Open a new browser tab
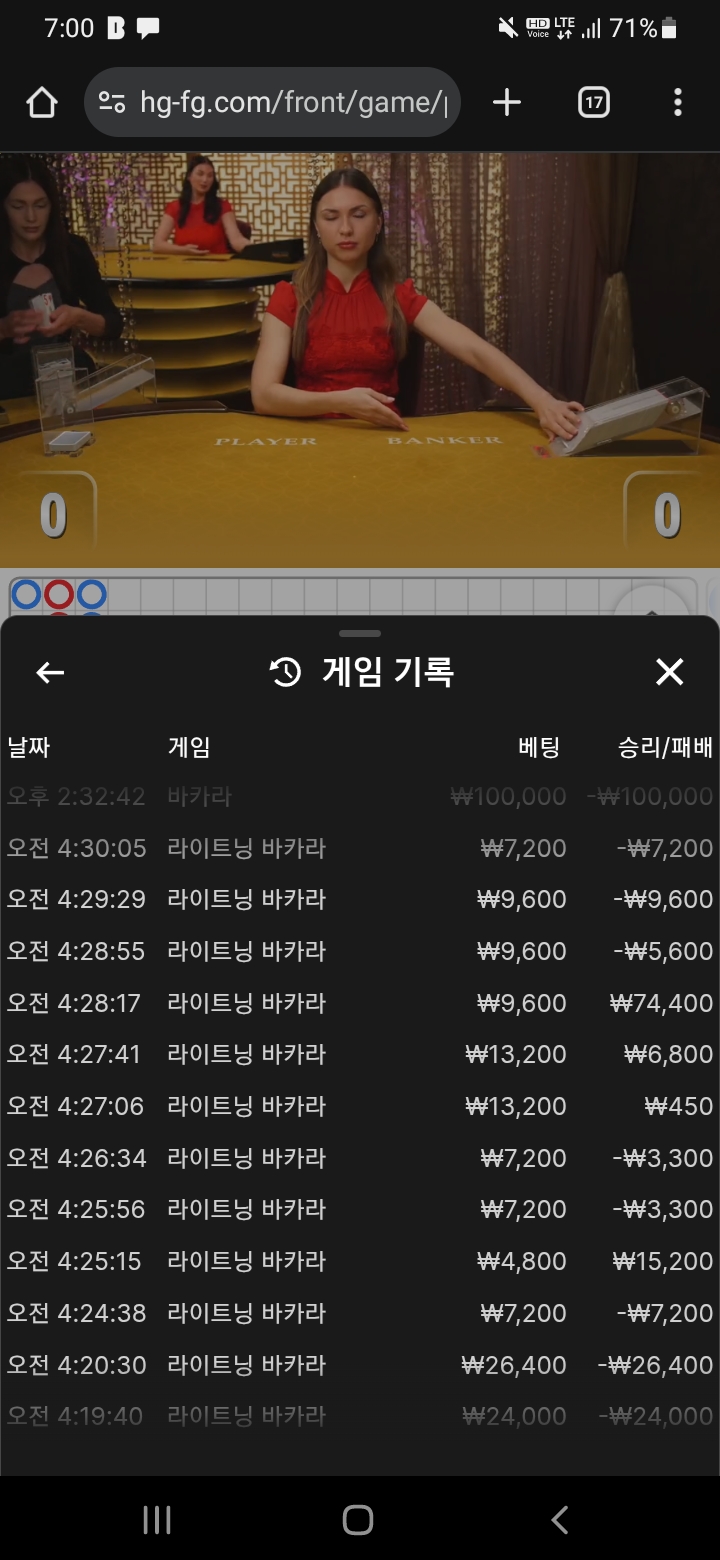 [x=507, y=102]
